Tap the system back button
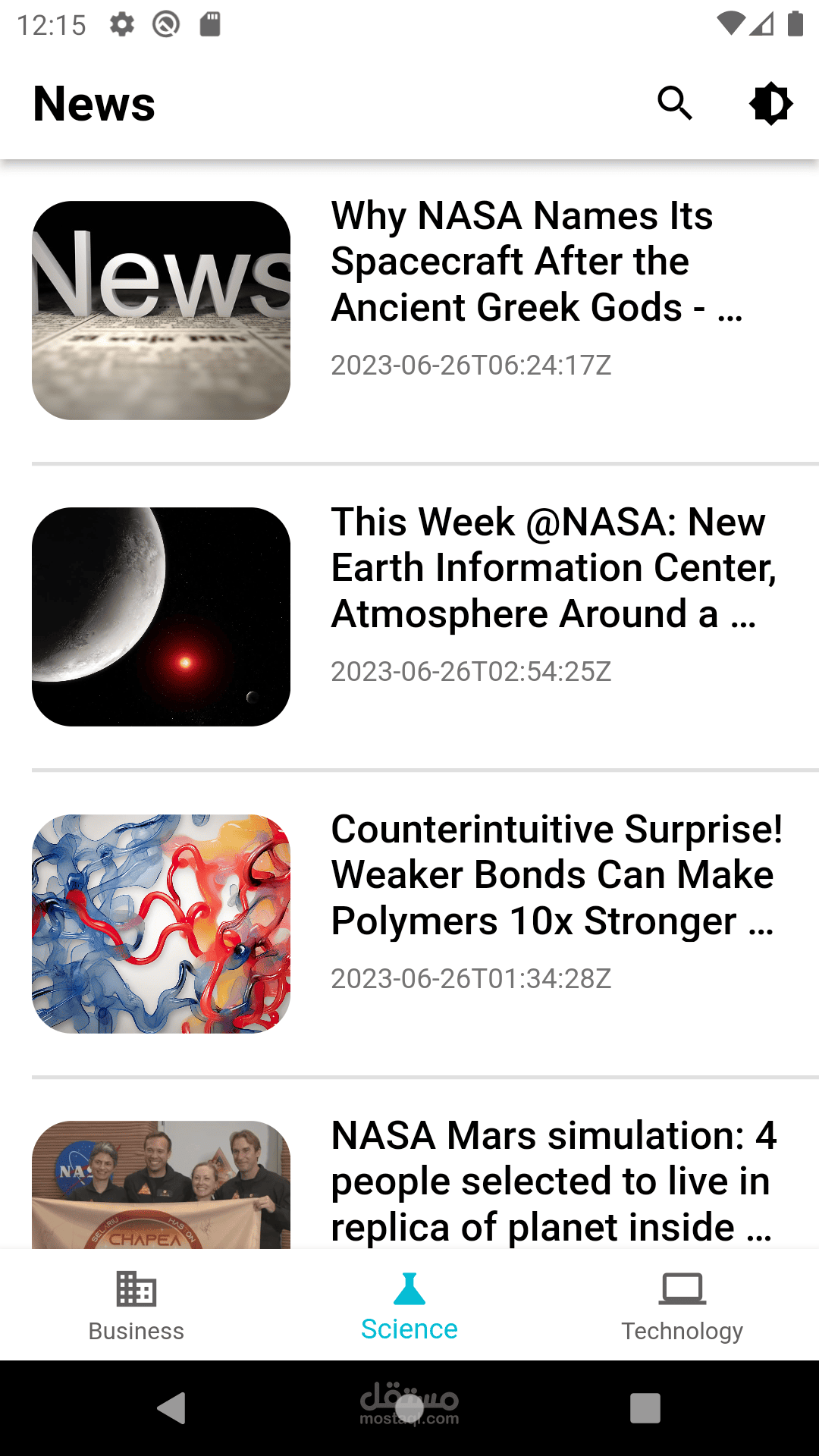This screenshot has width=819, height=1456. tap(172, 1408)
